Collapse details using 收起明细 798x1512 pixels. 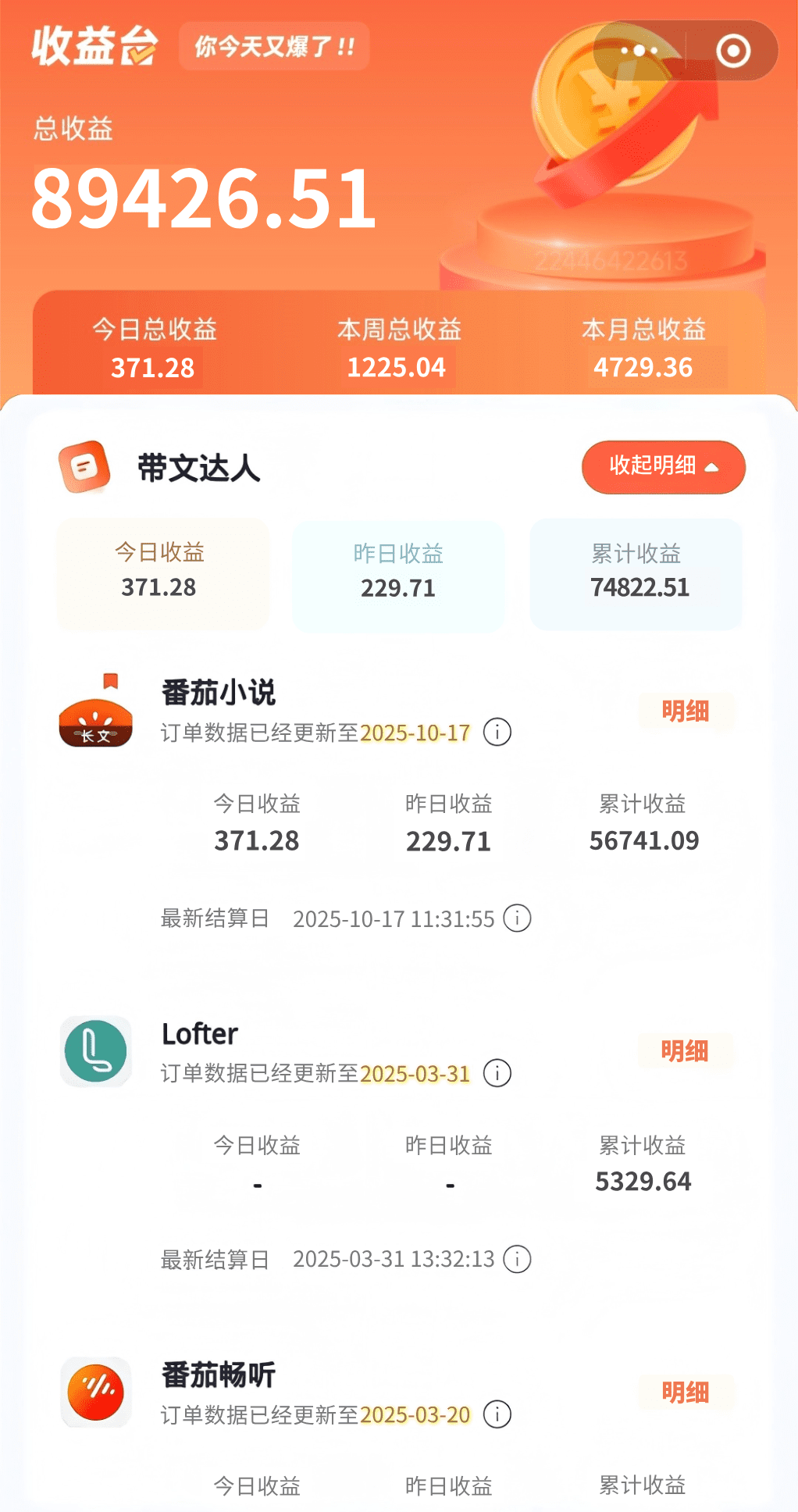[x=663, y=467]
